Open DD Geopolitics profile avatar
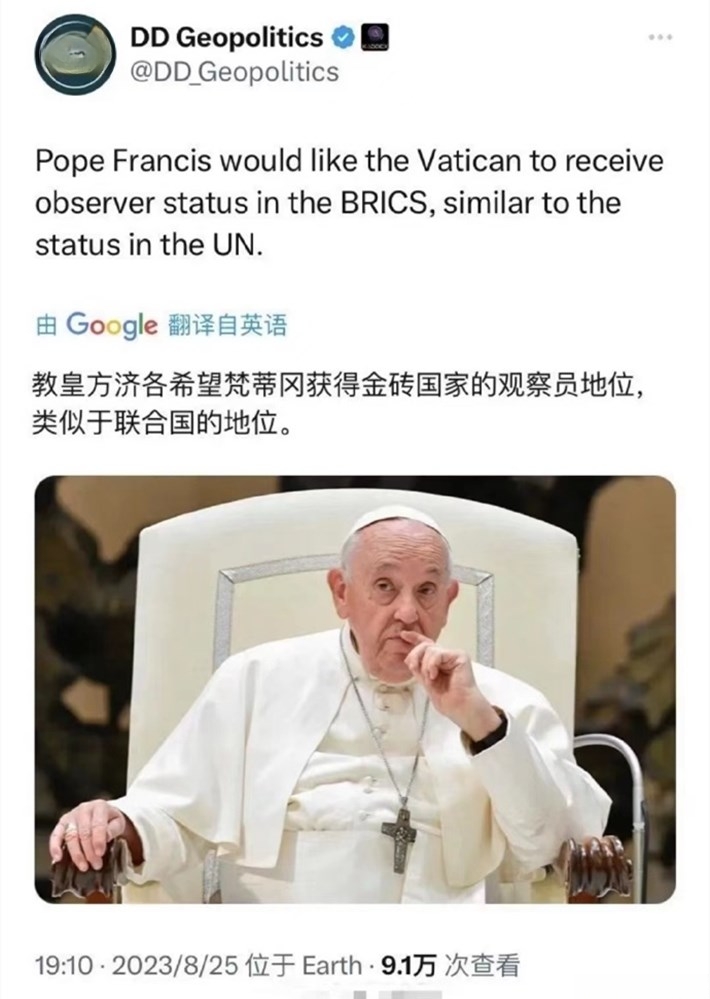Image resolution: width=710 pixels, height=999 pixels. [x=73, y=56]
